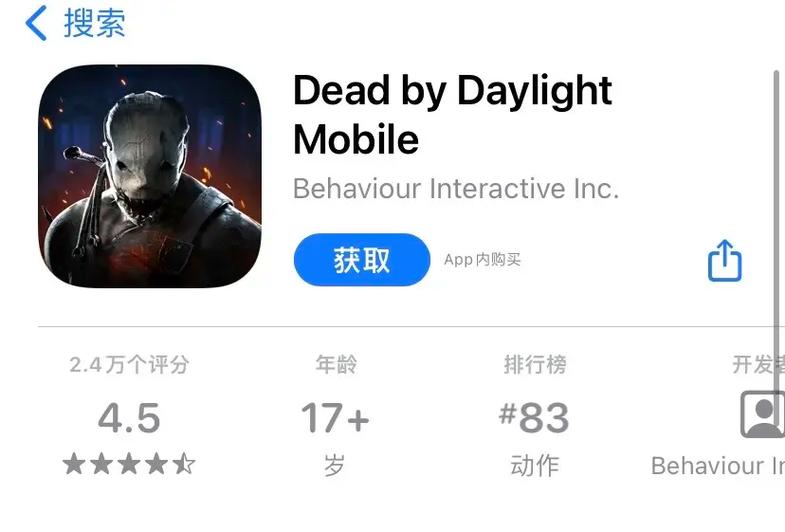
Task: Open Behaviour Interactive Inc. developer link
Action: click(456, 188)
